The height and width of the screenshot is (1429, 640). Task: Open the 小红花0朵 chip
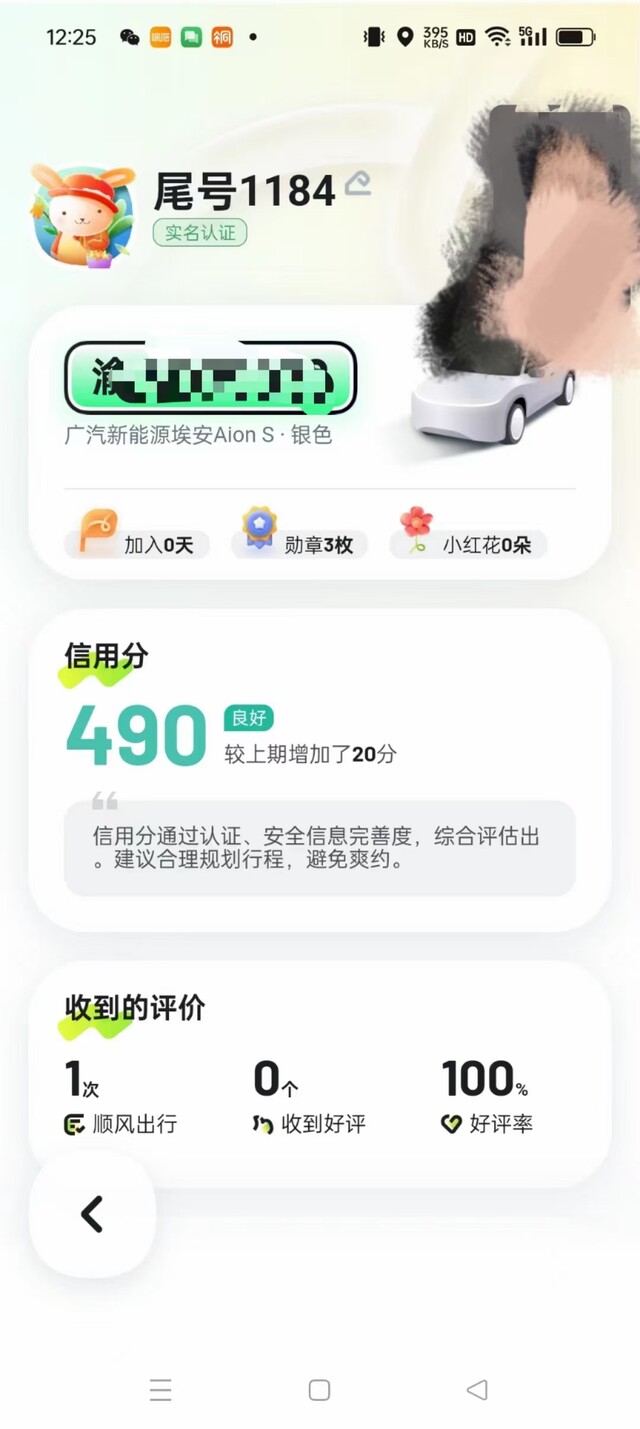[x=470, y=542]
